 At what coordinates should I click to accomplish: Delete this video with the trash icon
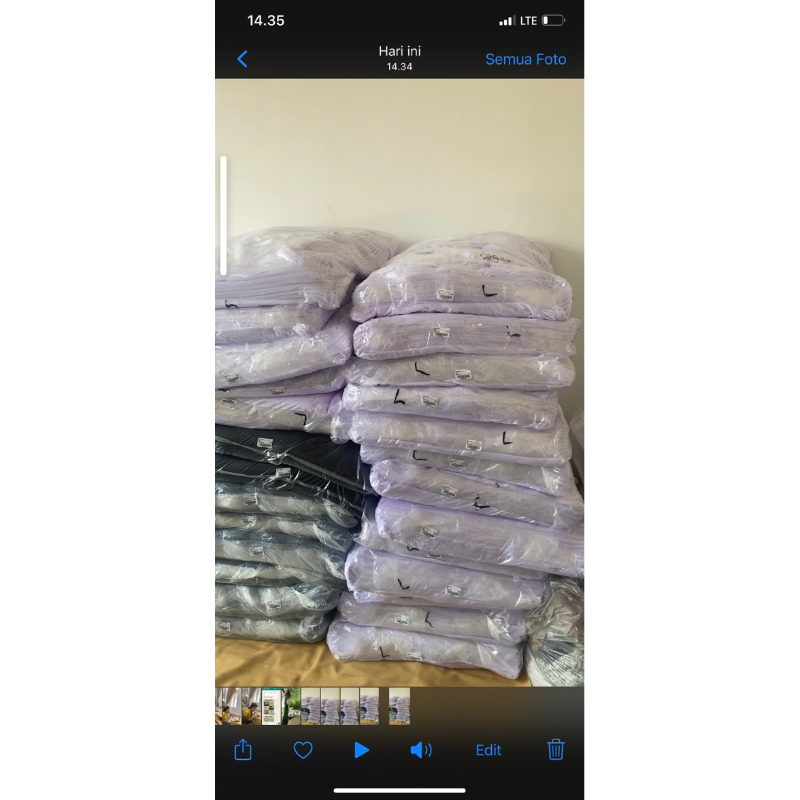[556, 749]
